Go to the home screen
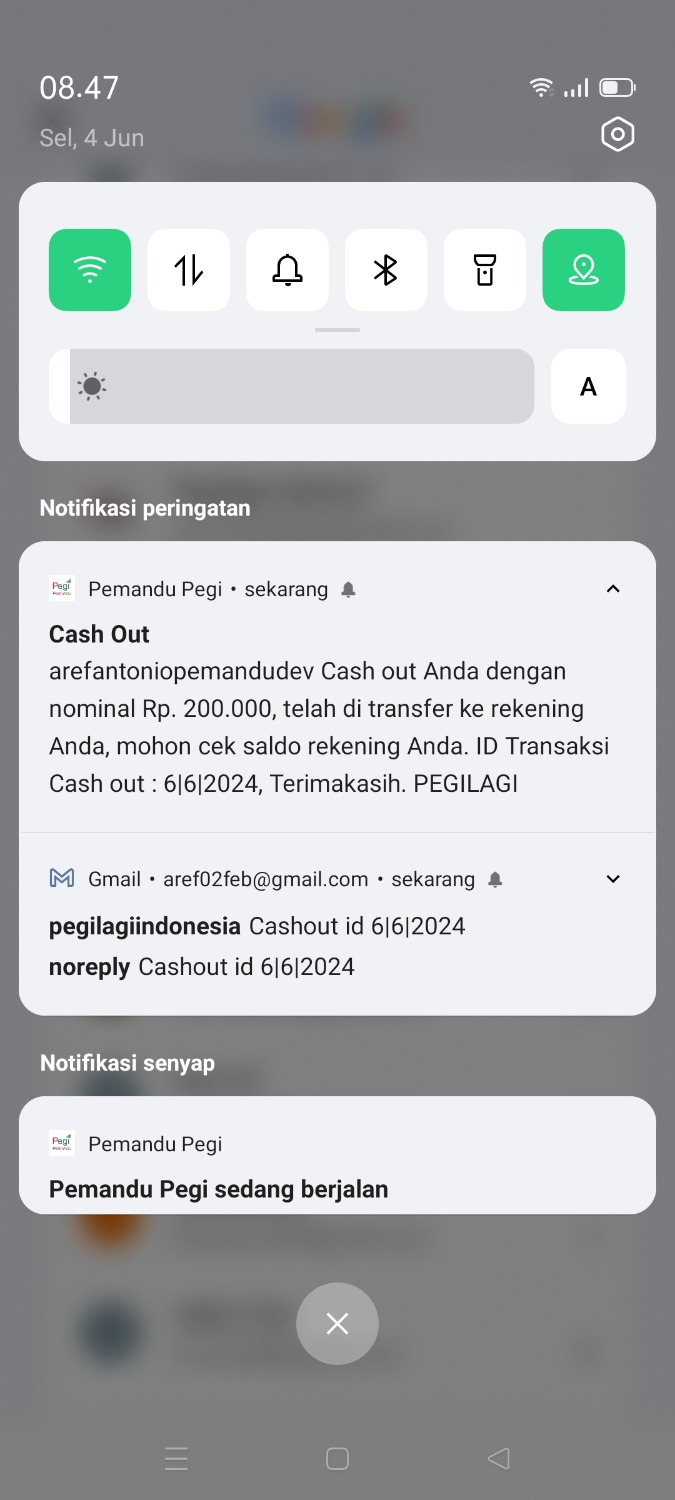This screenshot has height=1500, width=675. 337,1459
